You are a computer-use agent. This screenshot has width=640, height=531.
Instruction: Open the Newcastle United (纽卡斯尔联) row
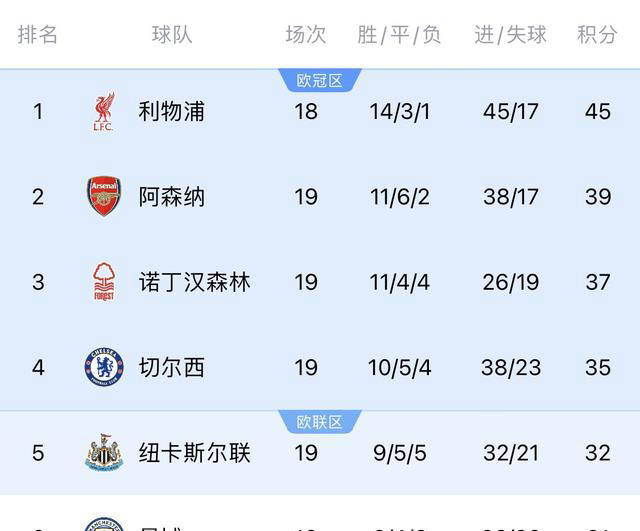[194, 454]
